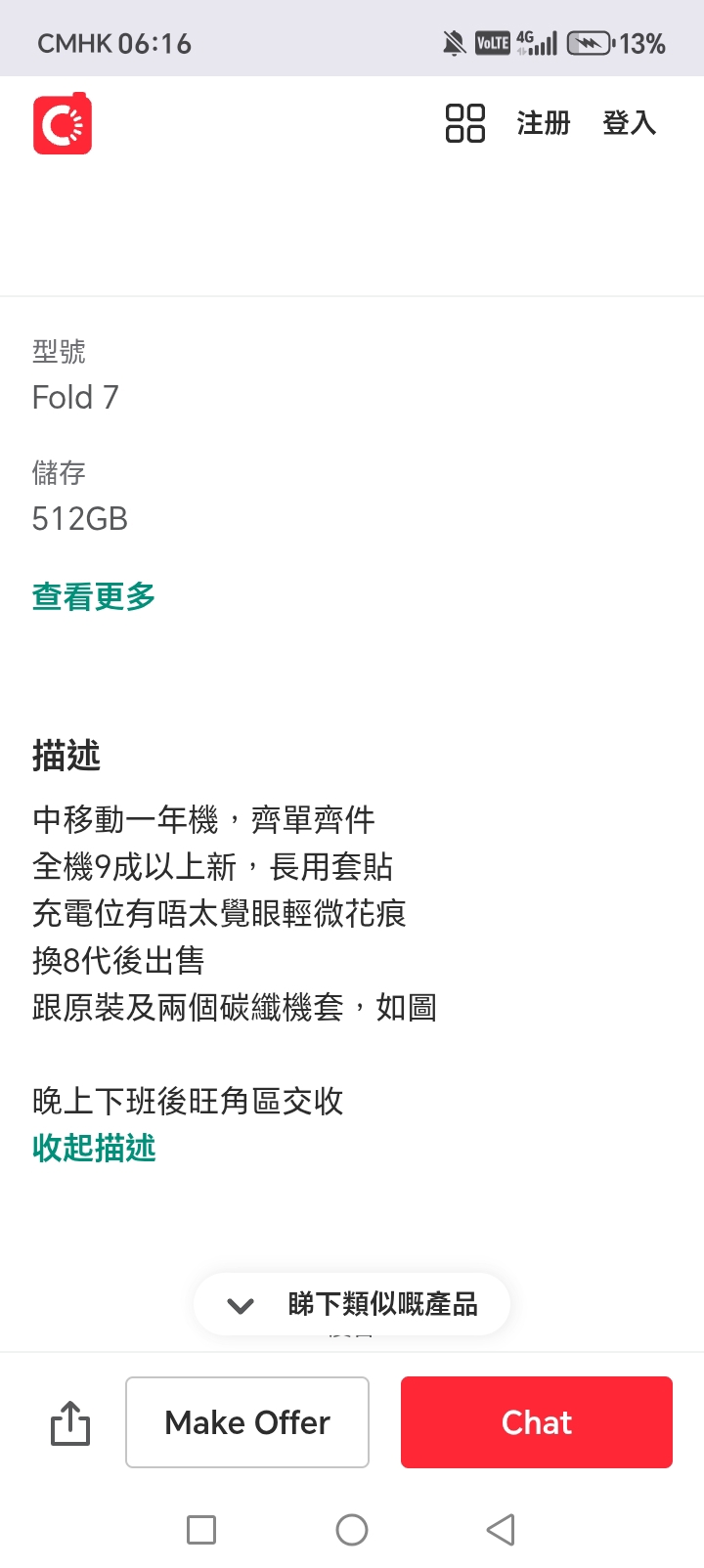Tap Make Offer button
This screenshot has width=704, height=1568.
point(247,1422)
